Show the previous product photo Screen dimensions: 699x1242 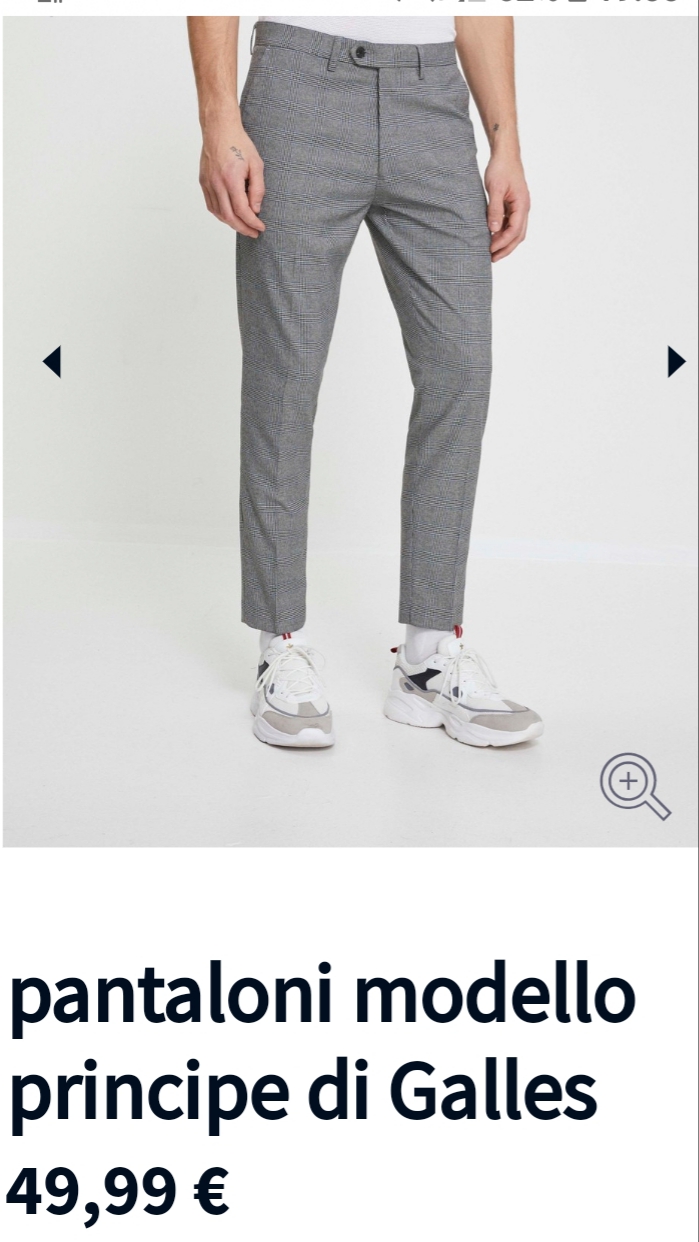click(x=52, y=361)
